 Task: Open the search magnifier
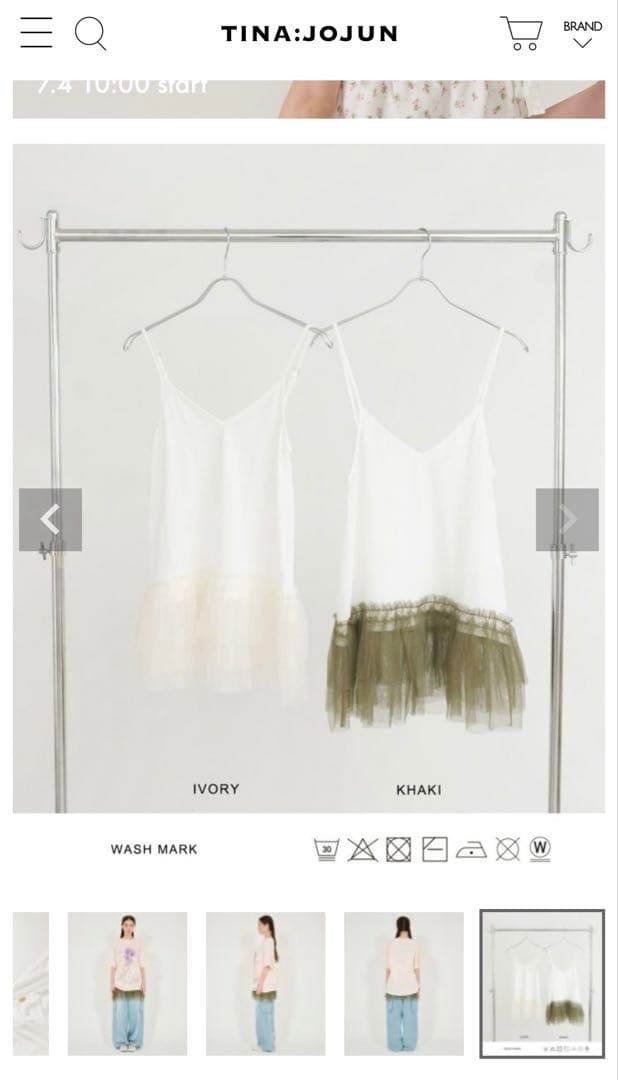click(x=90, y=33)
